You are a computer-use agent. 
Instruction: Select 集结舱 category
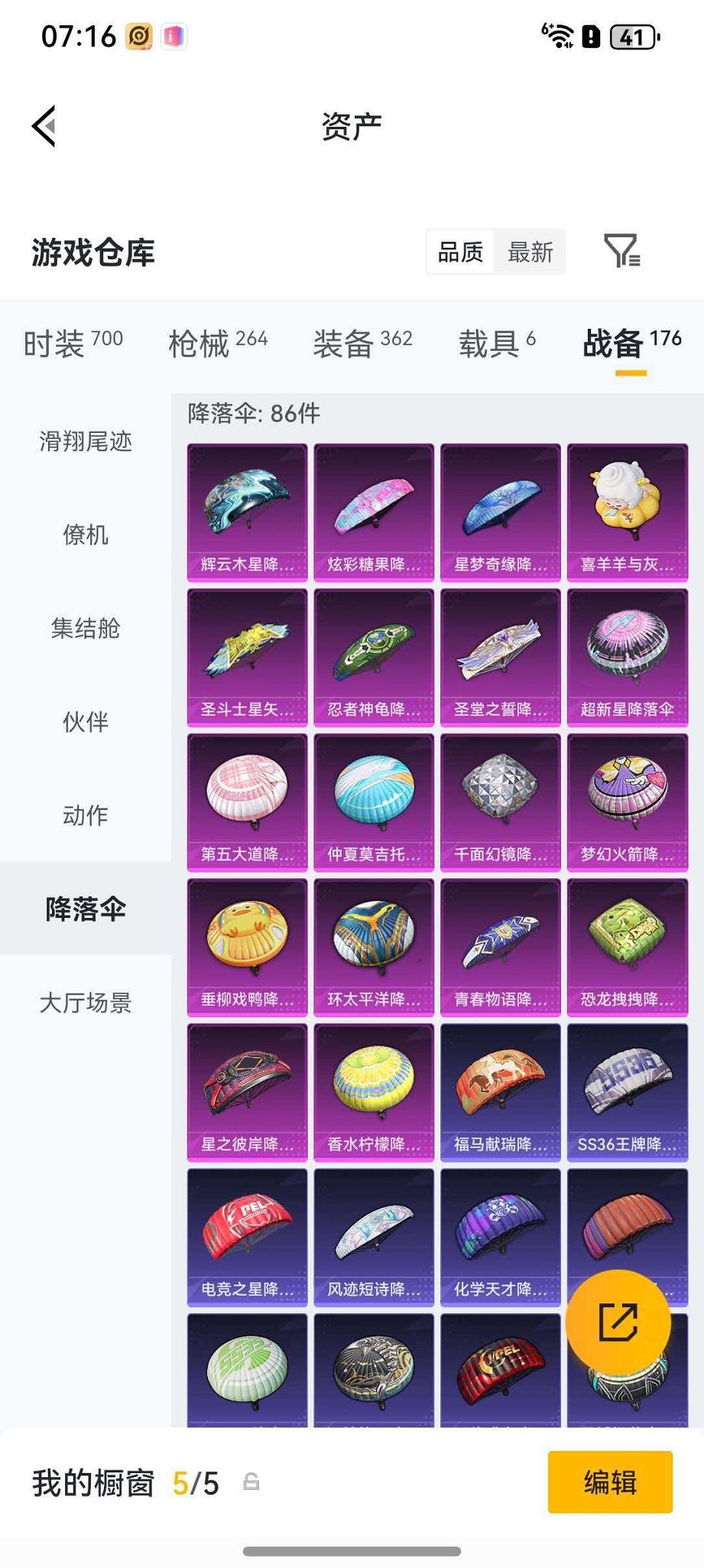tap(86, 628)
